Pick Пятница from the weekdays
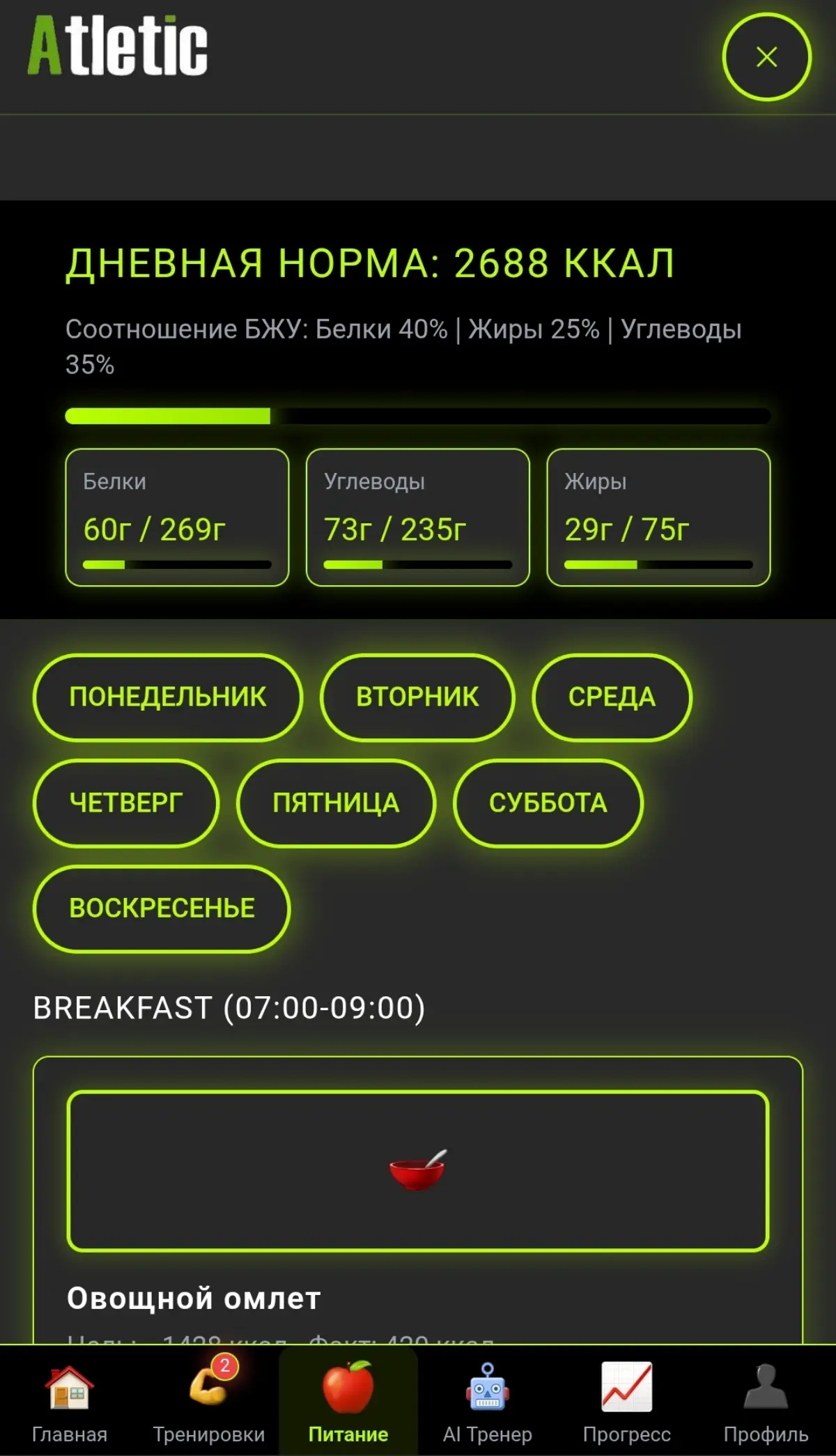Image resolution: width=836 pixels, height=1456 pixels. pos(336,803)
